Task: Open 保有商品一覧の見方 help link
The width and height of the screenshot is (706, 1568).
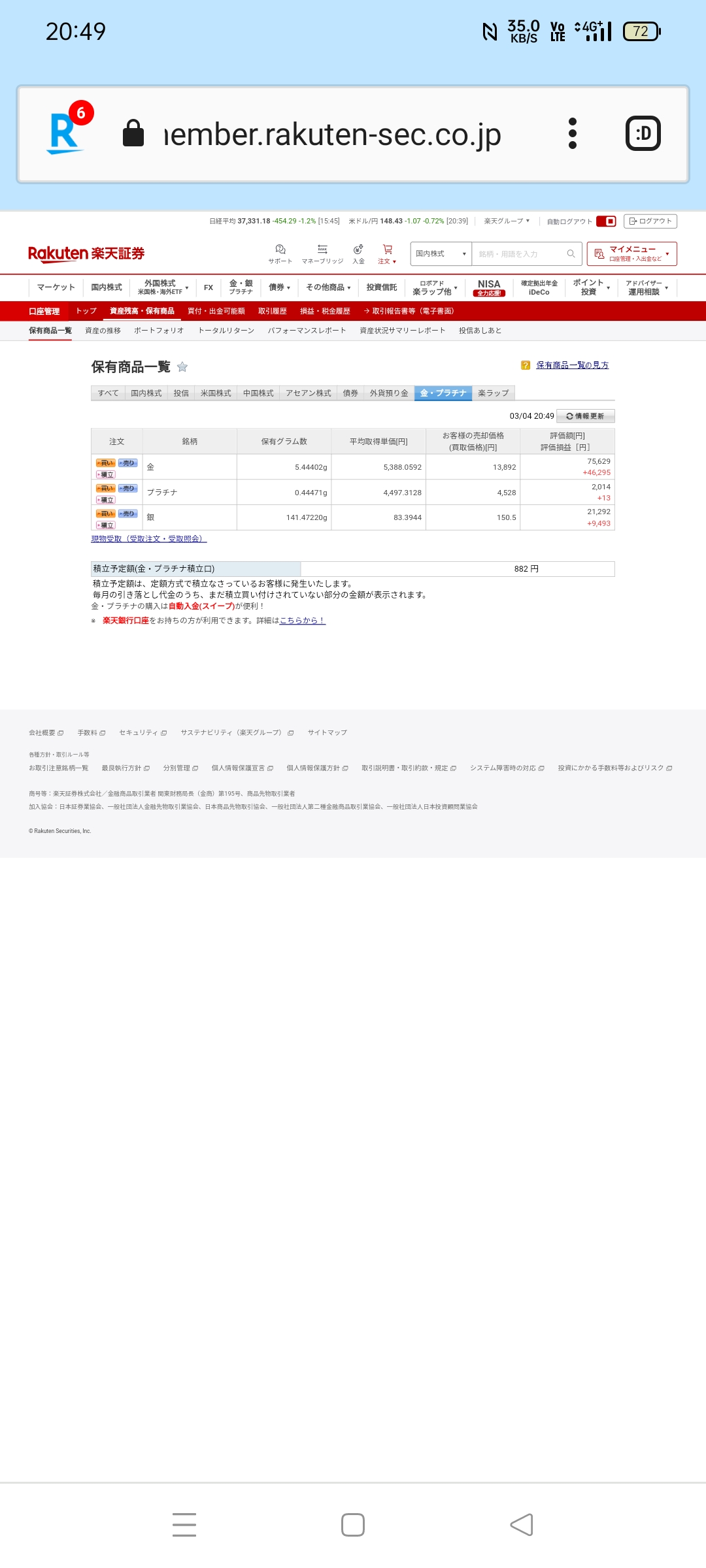Action: pos(572,365)
